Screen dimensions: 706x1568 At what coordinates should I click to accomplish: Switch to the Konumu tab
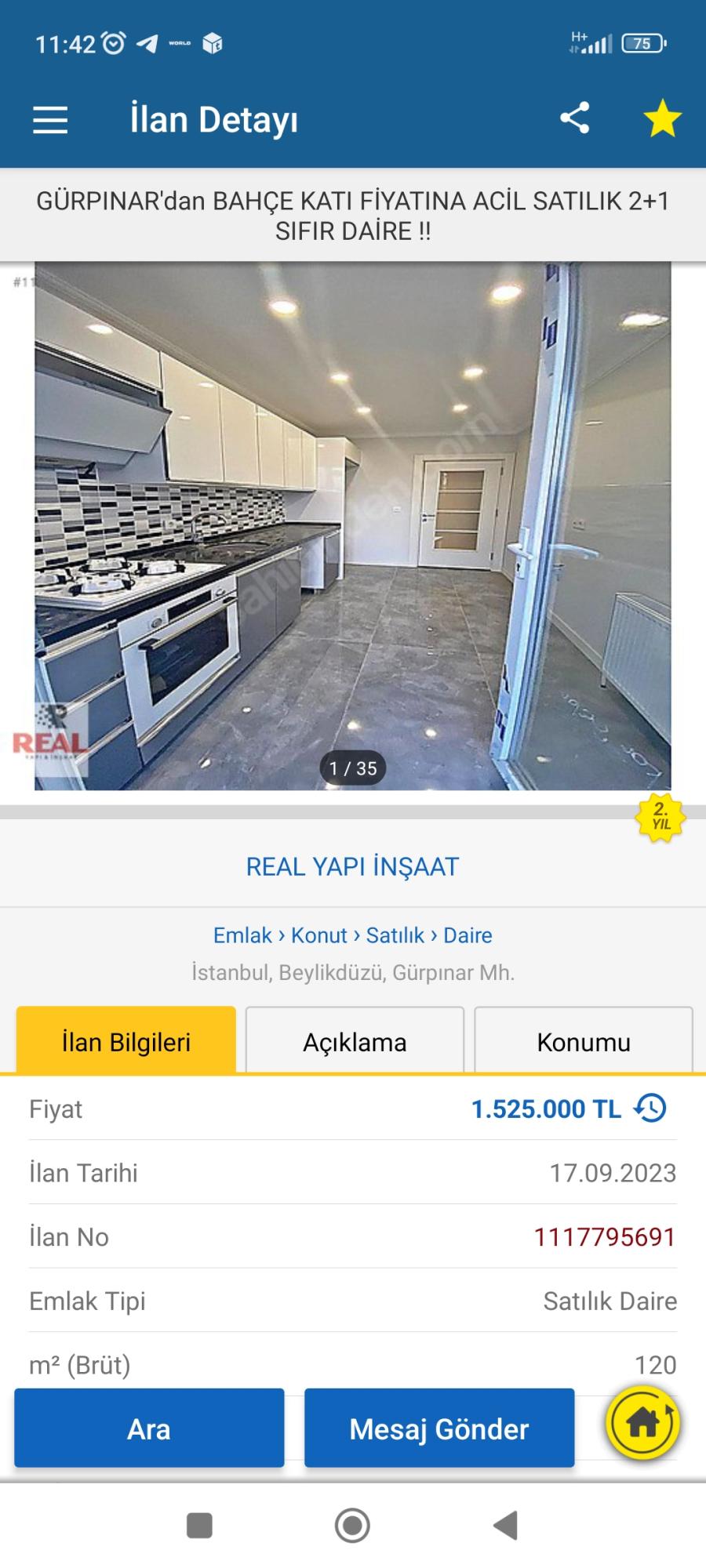(583, 1041)
